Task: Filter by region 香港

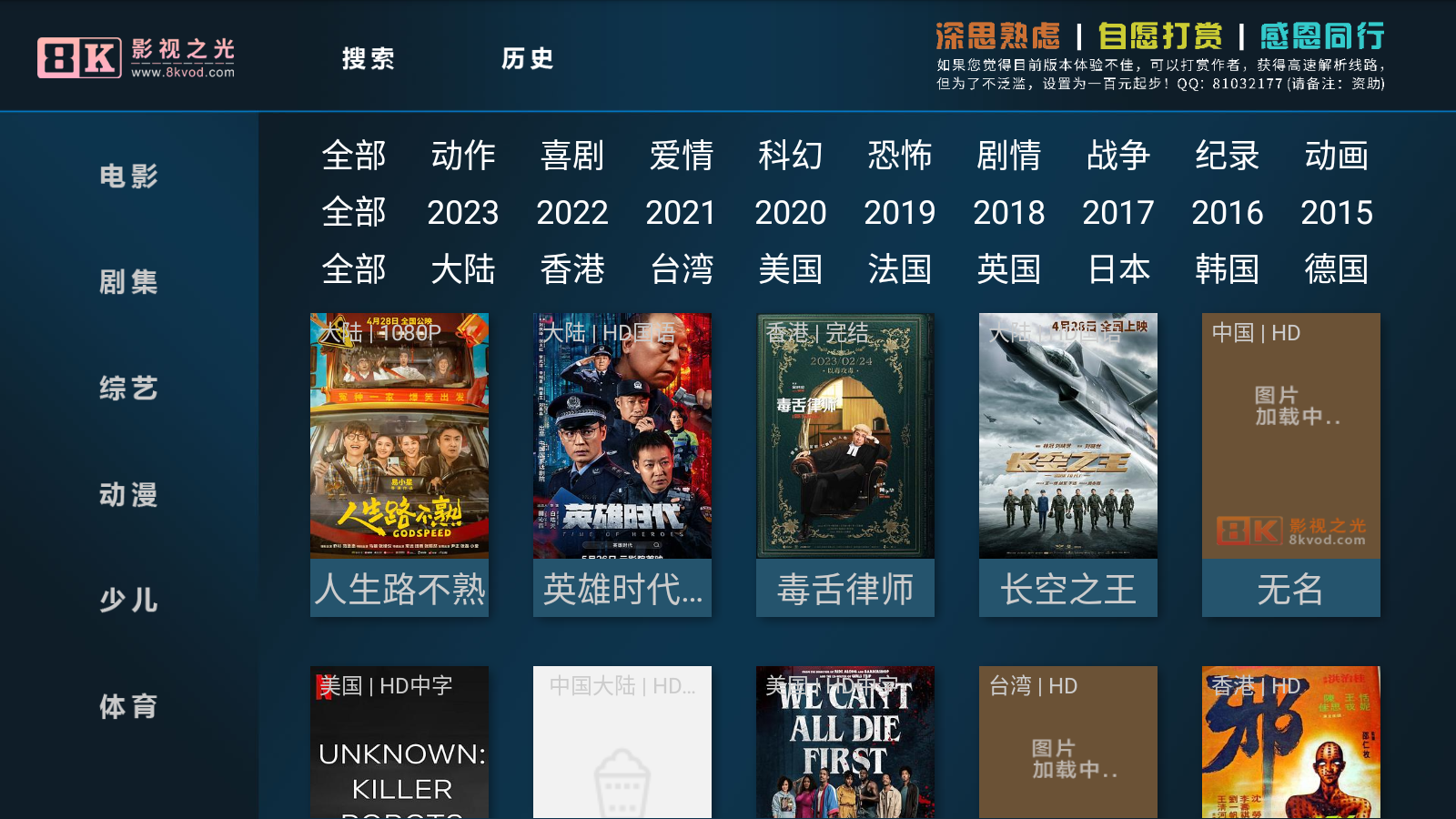Action: point(571,269)
